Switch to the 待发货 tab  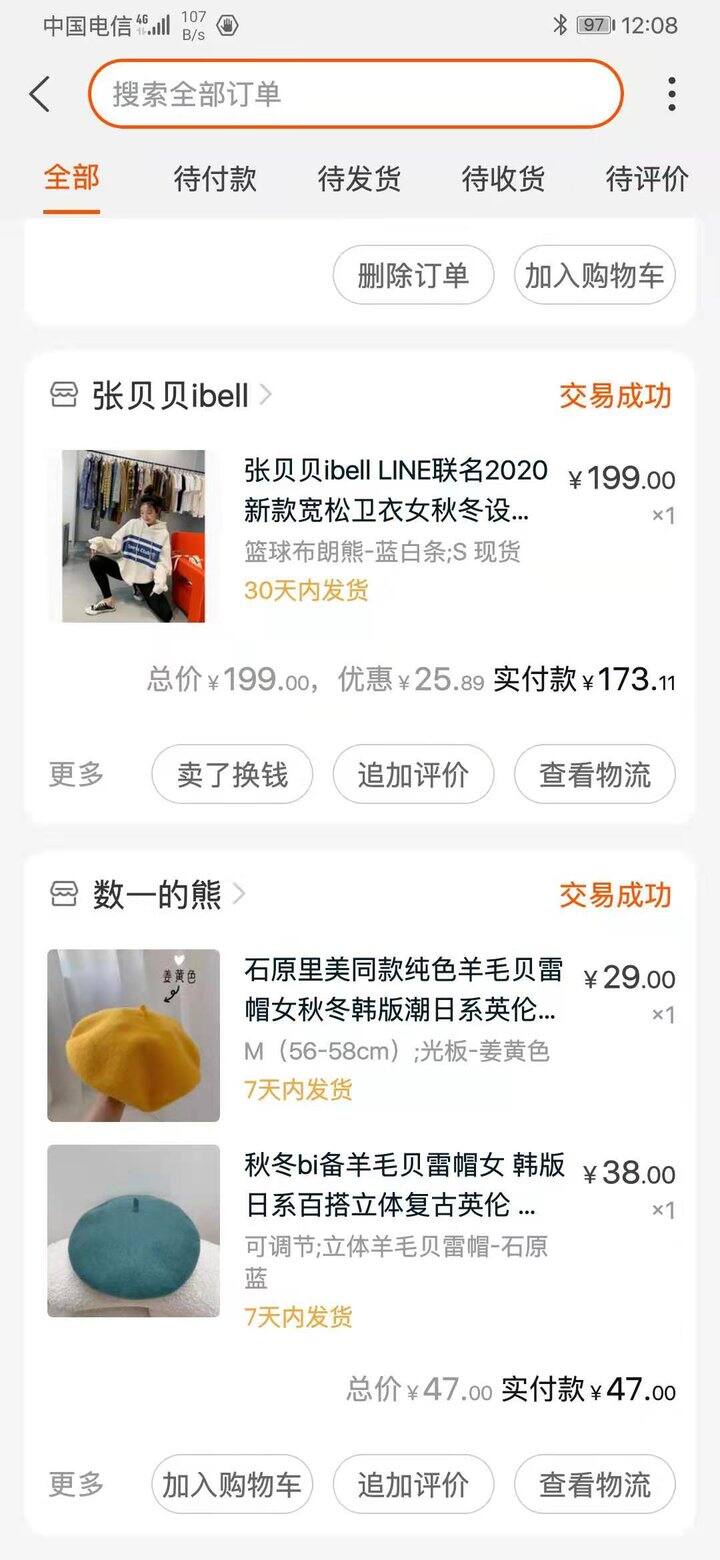click(359, 179)
